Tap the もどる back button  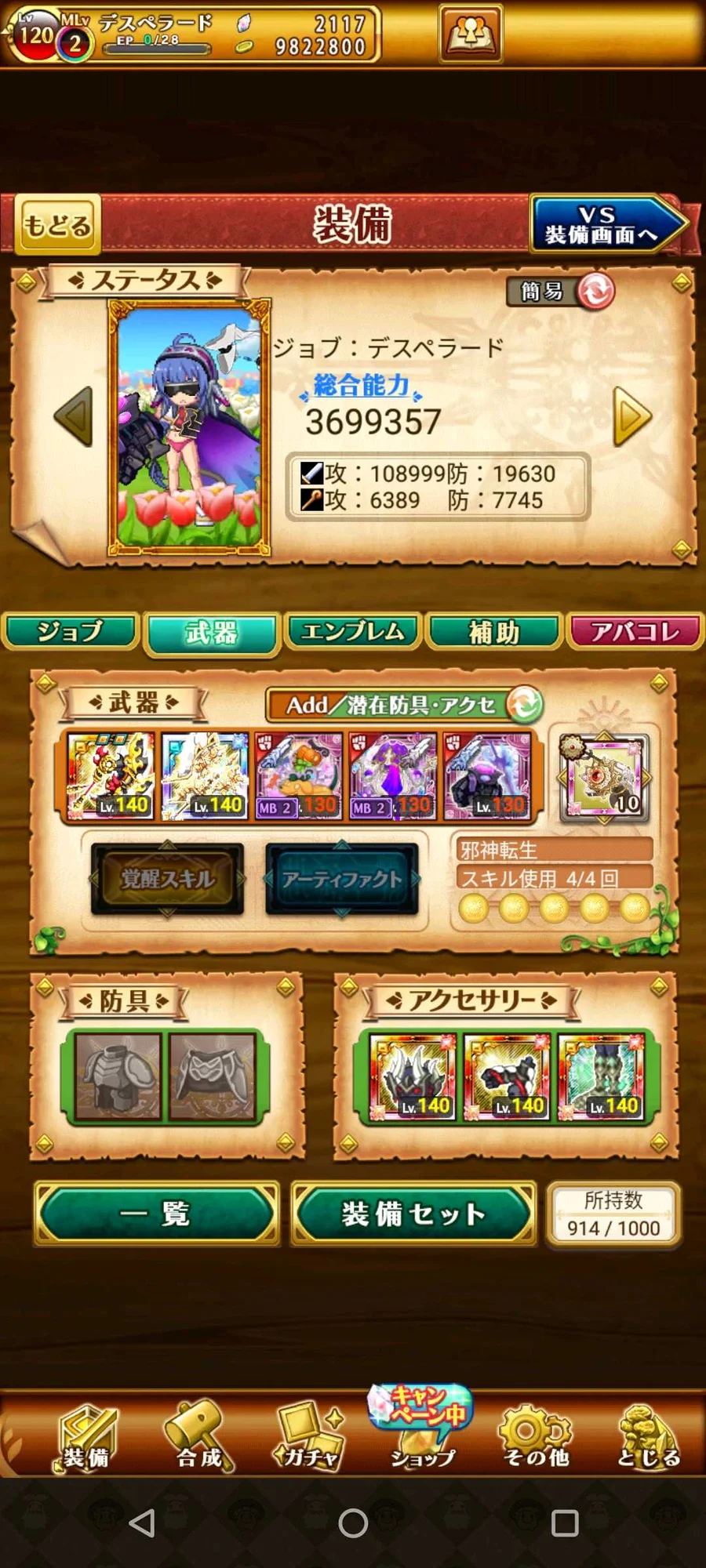tap(57, 225)
